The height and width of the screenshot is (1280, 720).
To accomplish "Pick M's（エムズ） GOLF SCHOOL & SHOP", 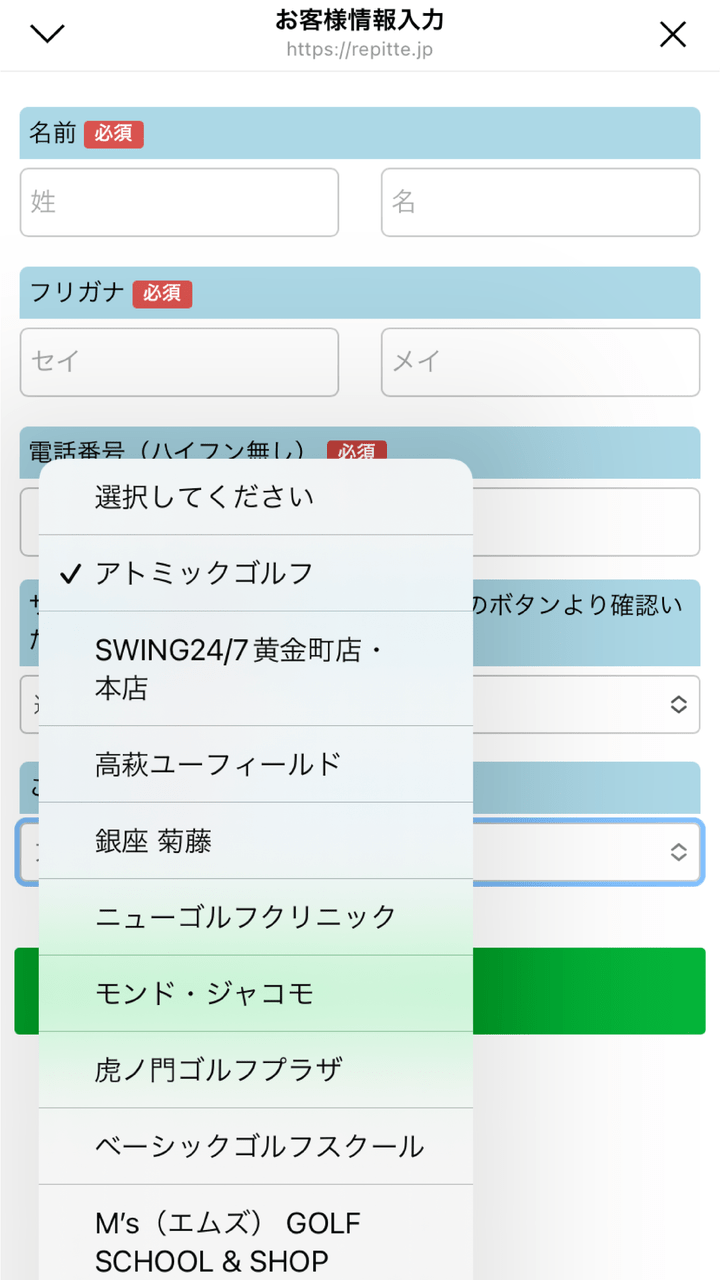I will 255,1240.
